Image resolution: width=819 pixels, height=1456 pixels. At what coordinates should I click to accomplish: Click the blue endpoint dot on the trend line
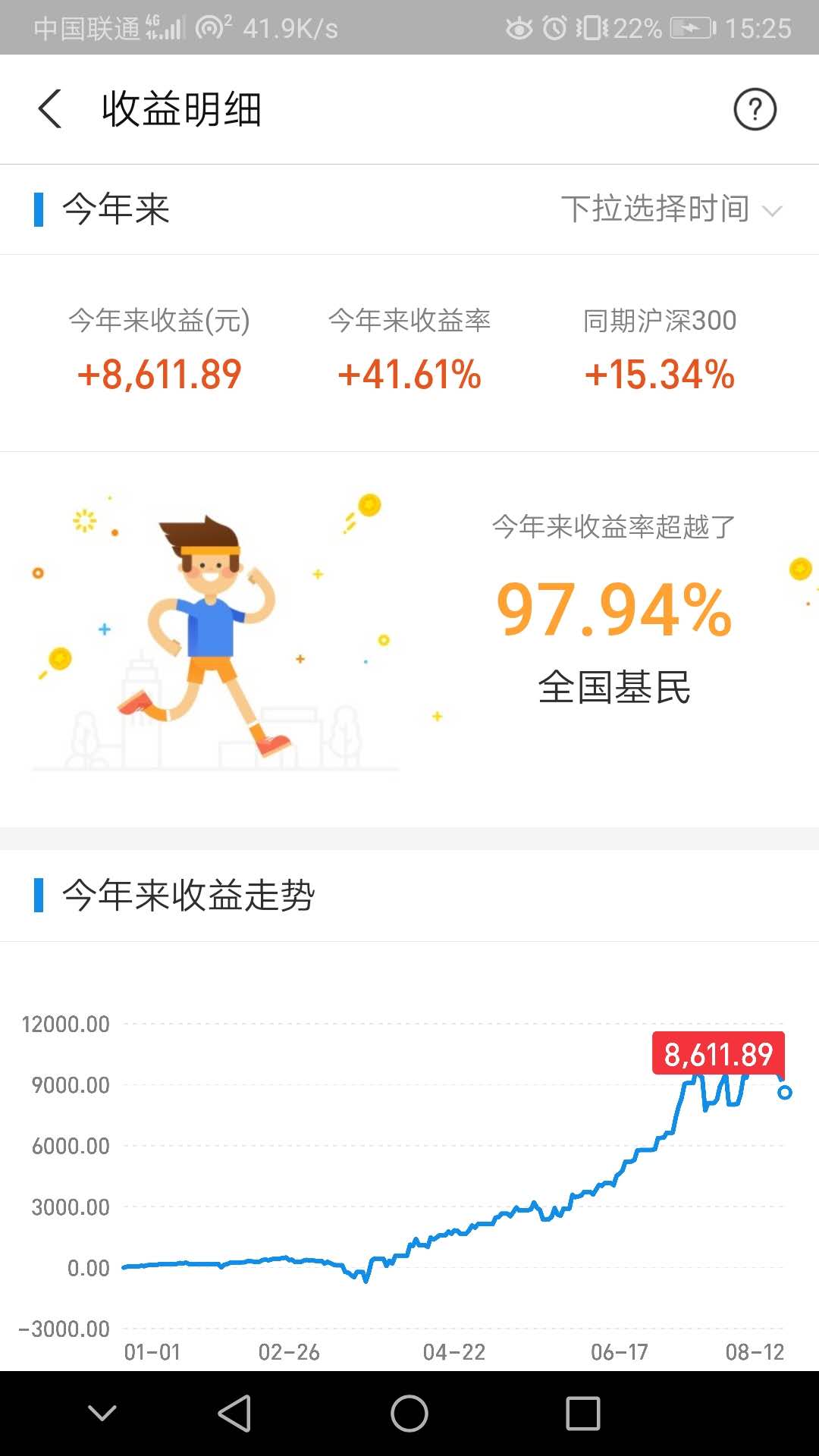click(x=785, y=1093)
